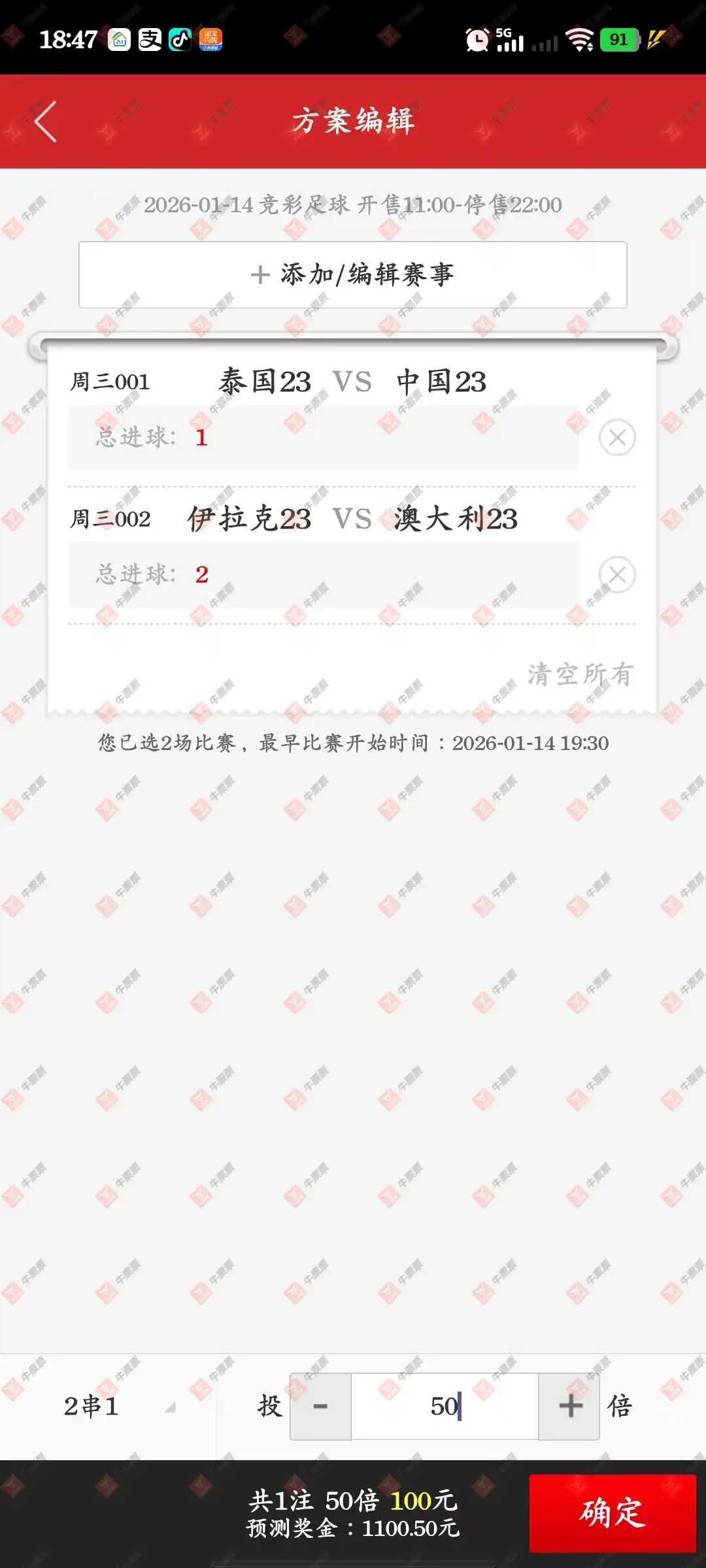Edit the multiplier field showing 50

tap(445, 1406)
